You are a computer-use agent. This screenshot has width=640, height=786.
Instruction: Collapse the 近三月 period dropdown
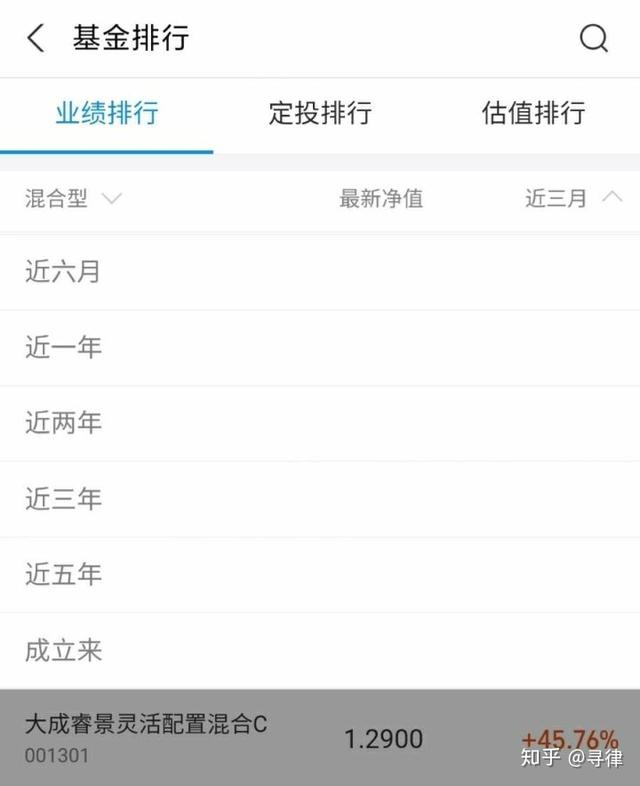point(573,198)
